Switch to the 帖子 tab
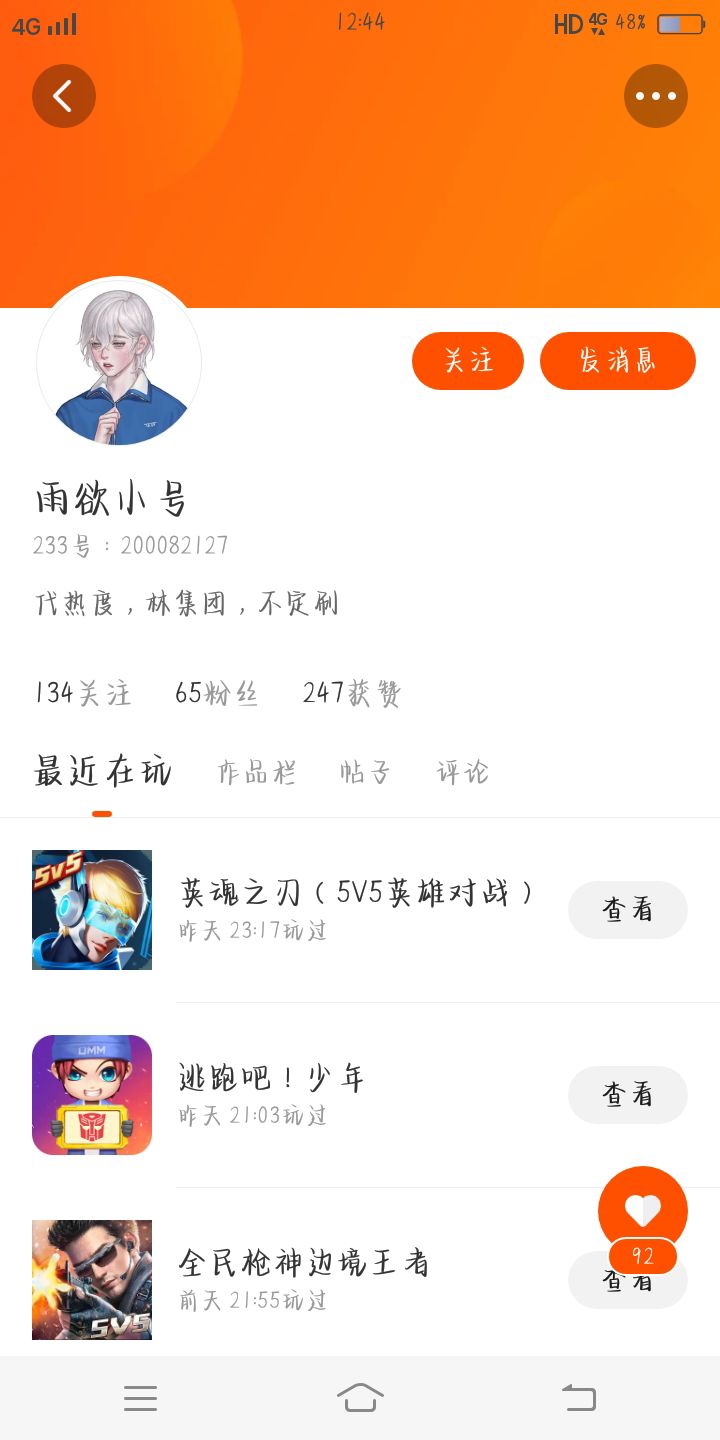Image resolution: width=720 pixels, height=1440 pixels. click(x=364, y=772)
